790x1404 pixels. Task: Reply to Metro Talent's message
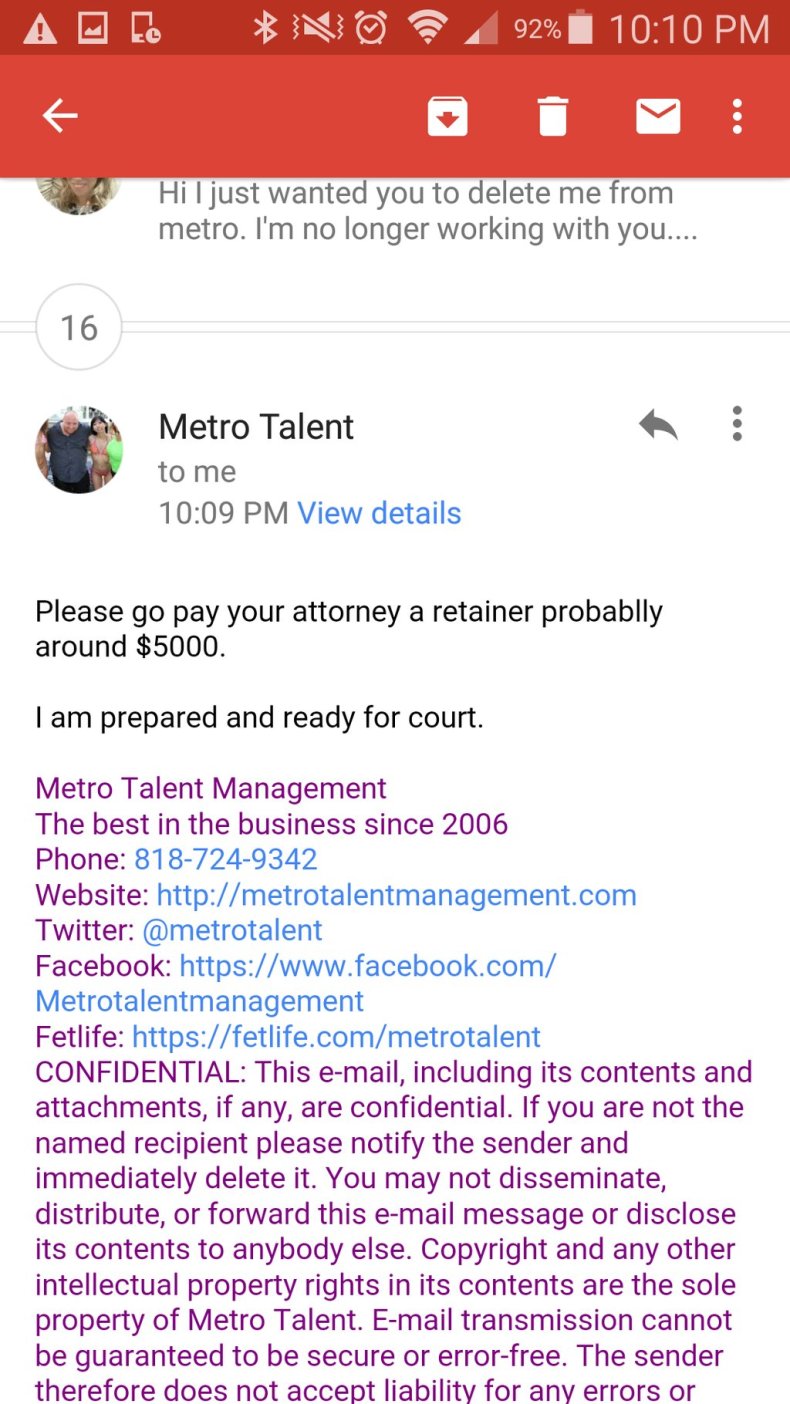pyautogui.click(x=658, y=425)
